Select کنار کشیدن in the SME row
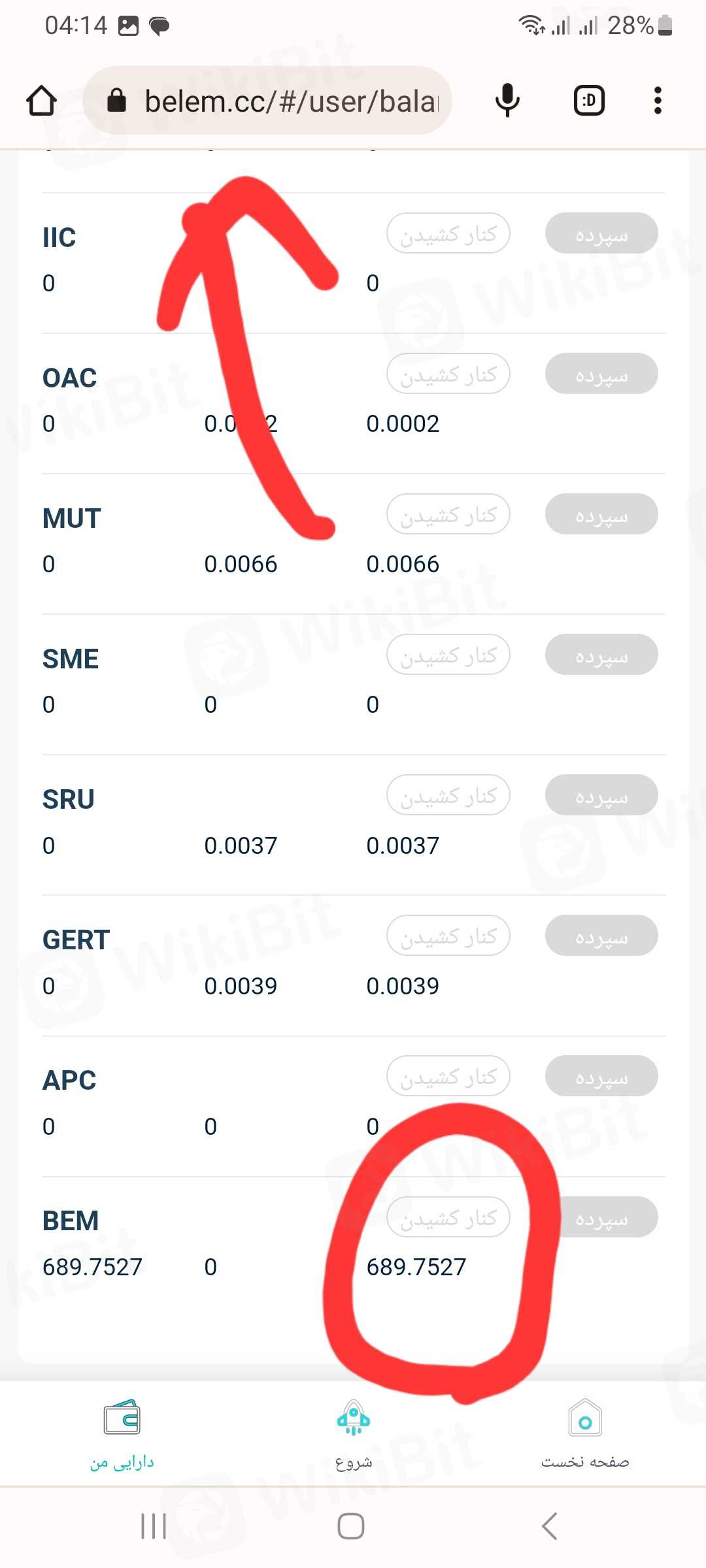The height and width of the screenshot is (1568, 706). coord(448,655)
